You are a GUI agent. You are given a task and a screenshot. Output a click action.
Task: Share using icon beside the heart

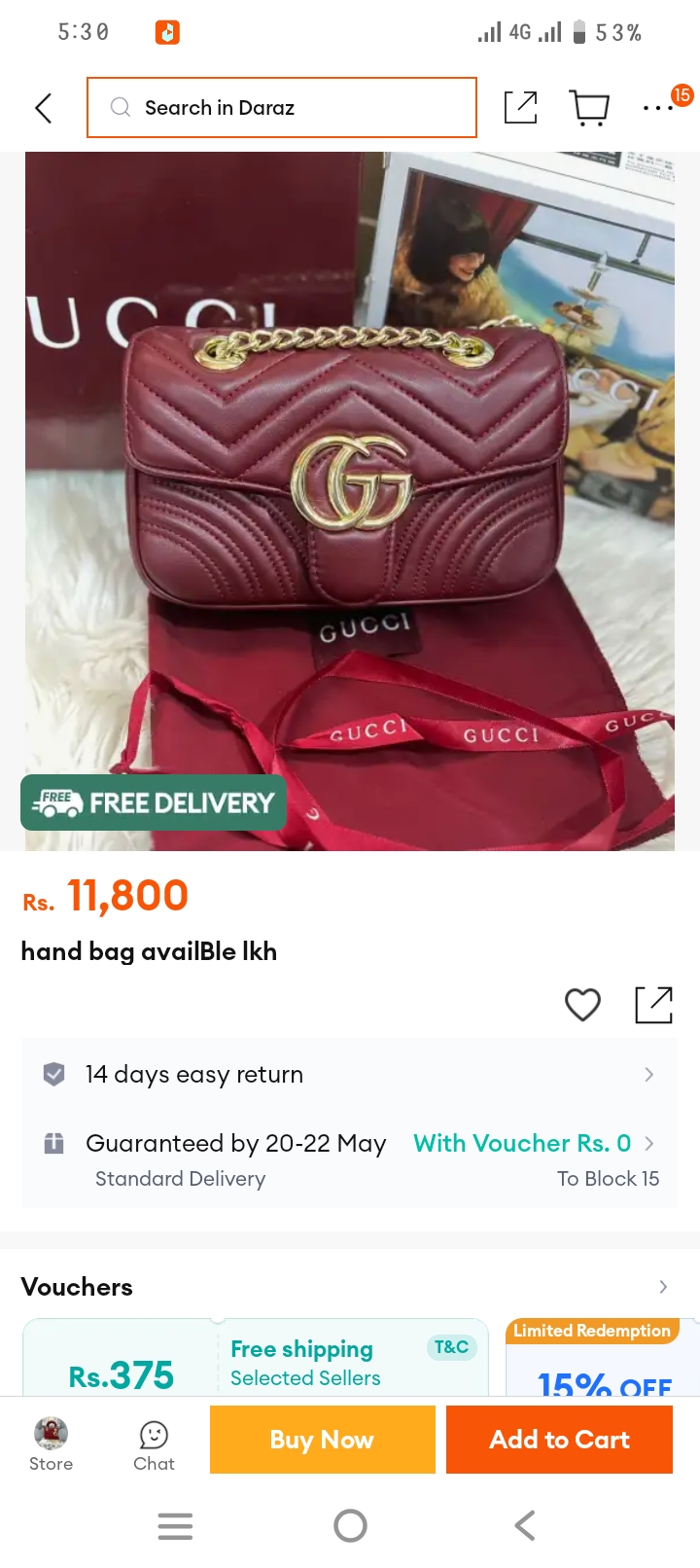654,1005
